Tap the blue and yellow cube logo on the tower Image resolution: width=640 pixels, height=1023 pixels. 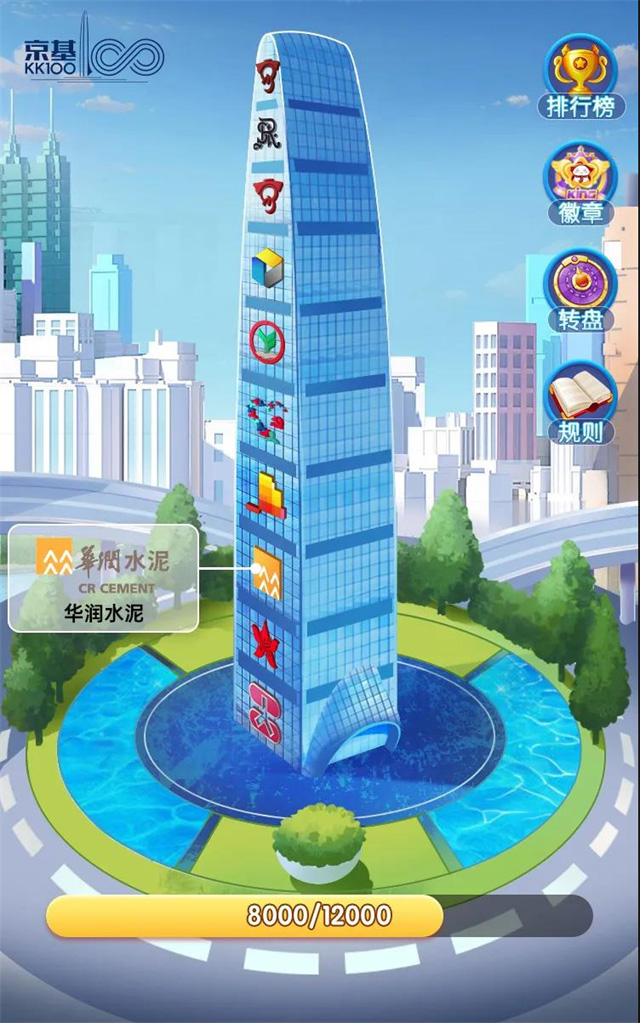point(267,267)
